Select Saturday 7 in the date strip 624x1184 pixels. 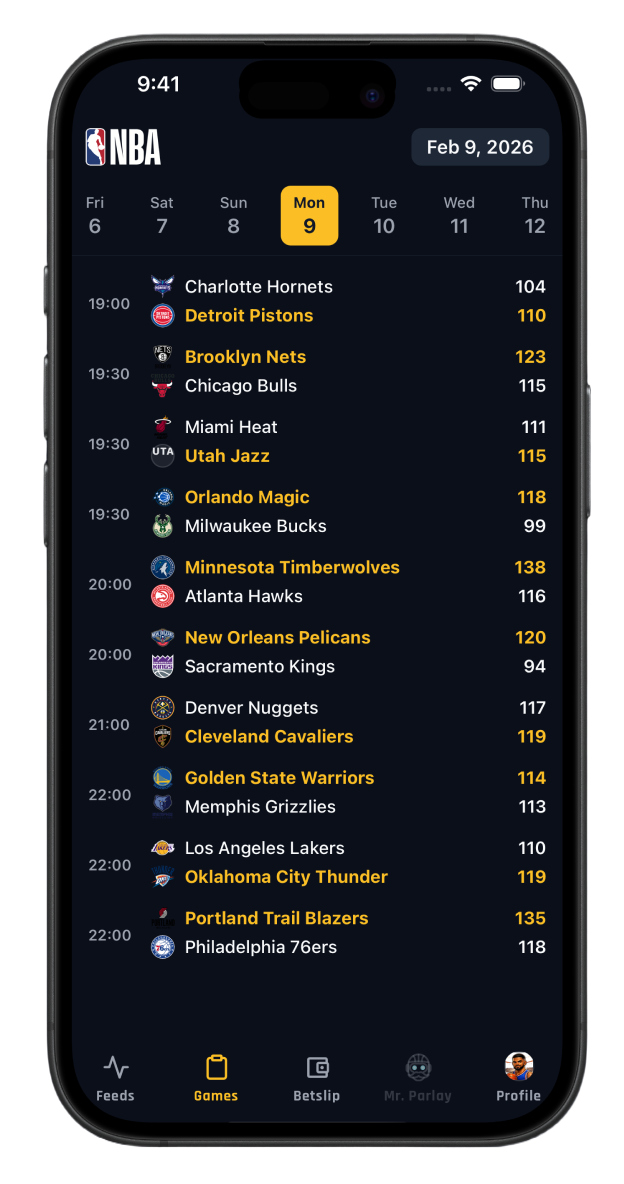pos(162,215)
